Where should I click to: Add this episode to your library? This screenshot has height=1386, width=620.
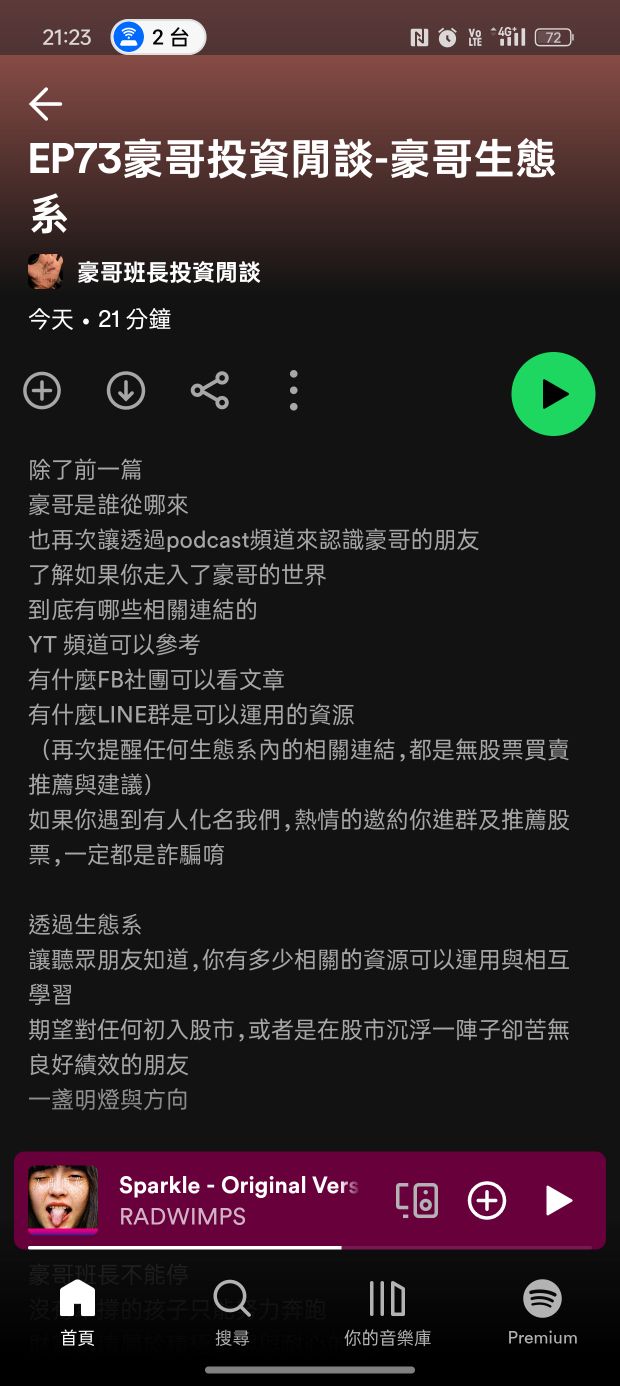pos(42,391)
